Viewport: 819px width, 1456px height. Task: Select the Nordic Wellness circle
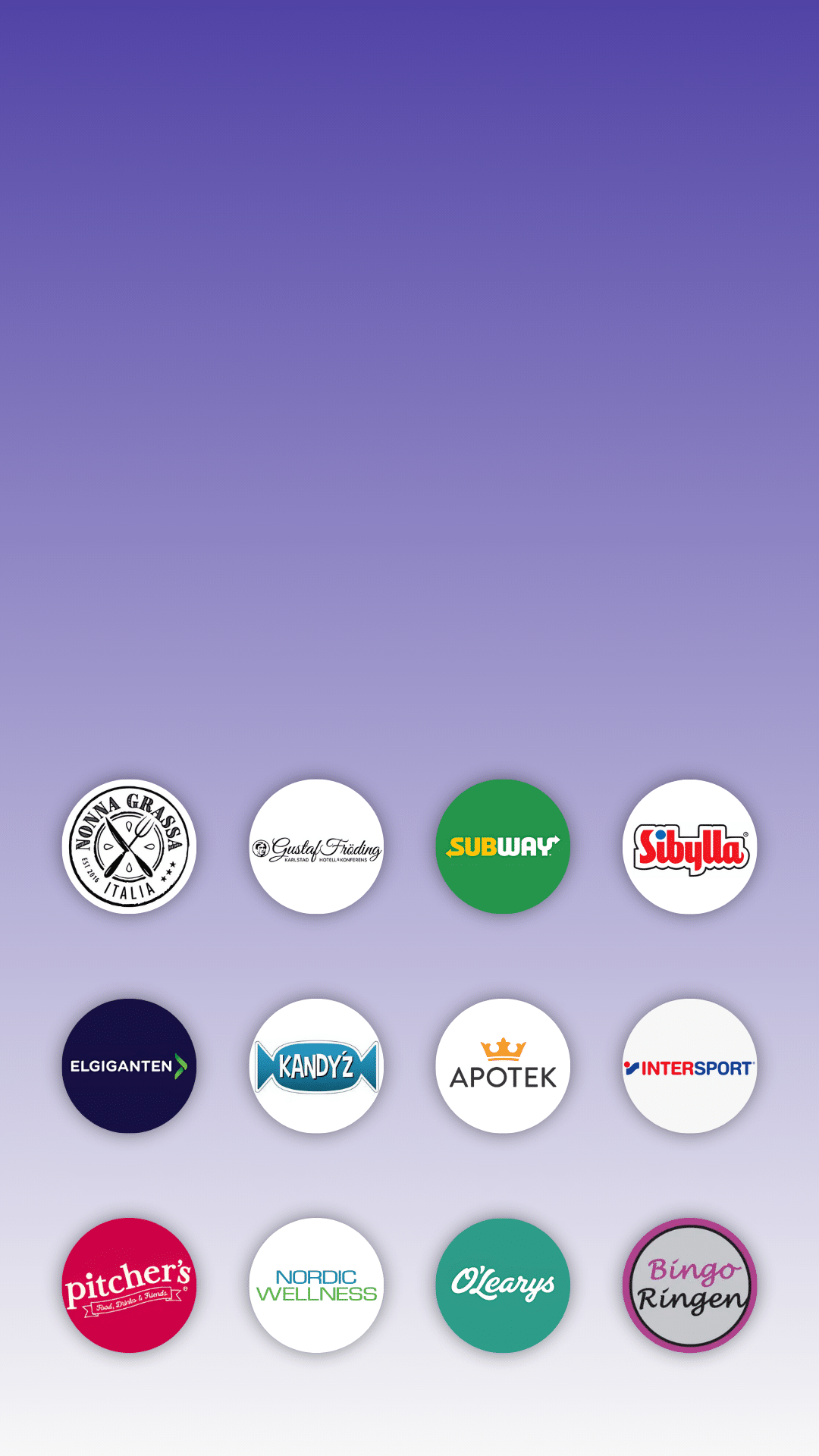point(316,1285)
